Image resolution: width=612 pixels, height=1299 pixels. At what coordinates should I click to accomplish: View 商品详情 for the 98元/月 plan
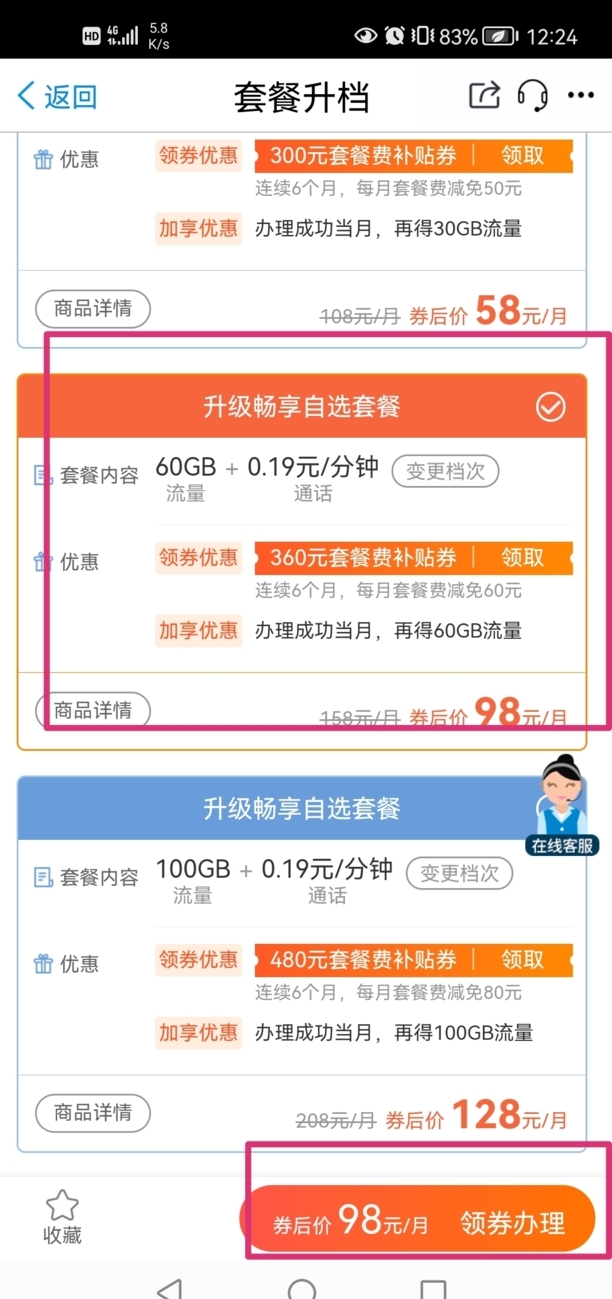[92, 710]
